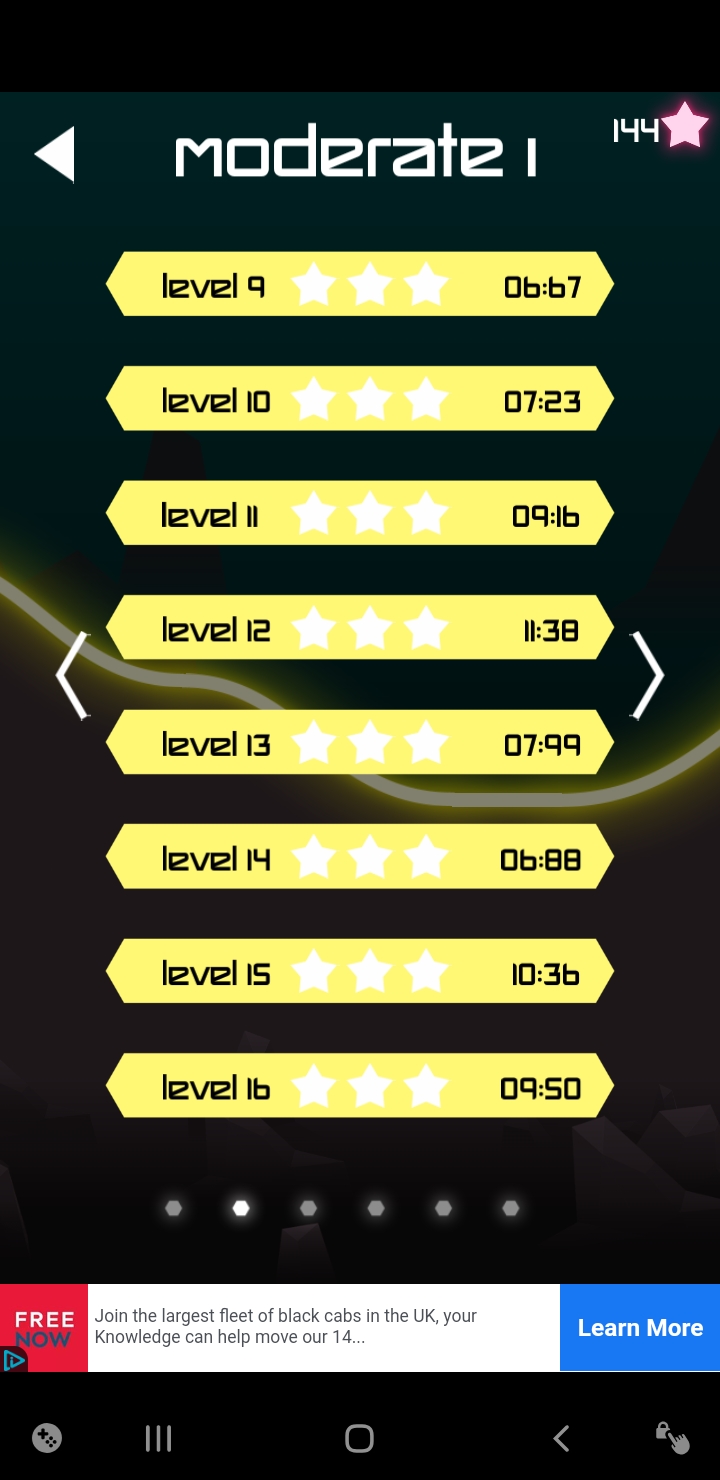Viewport: 720px width, 1480px height.
Task: Go back using the white triangle arrow
Action: click(55, 155)
